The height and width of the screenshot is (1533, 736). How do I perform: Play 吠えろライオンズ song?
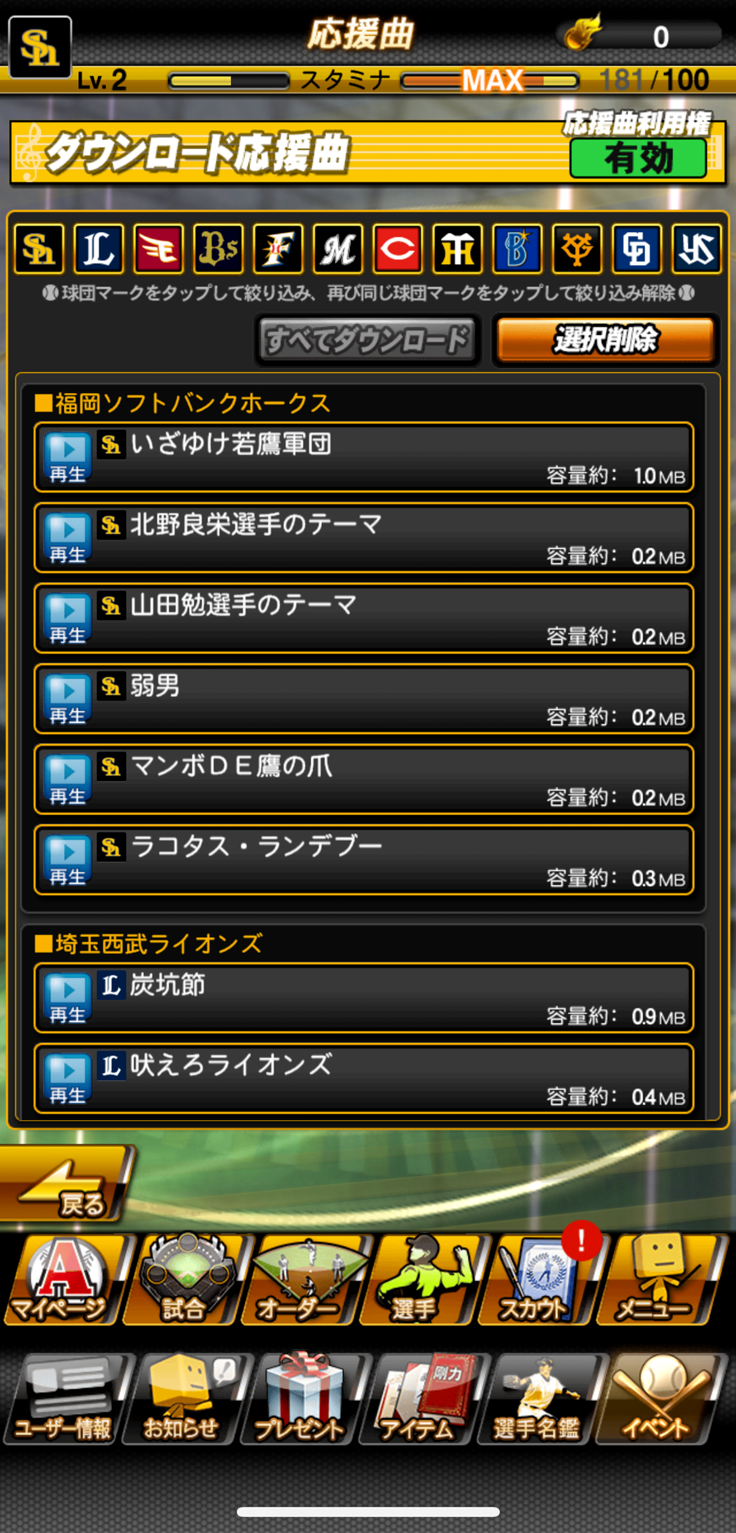point(68,1079)
